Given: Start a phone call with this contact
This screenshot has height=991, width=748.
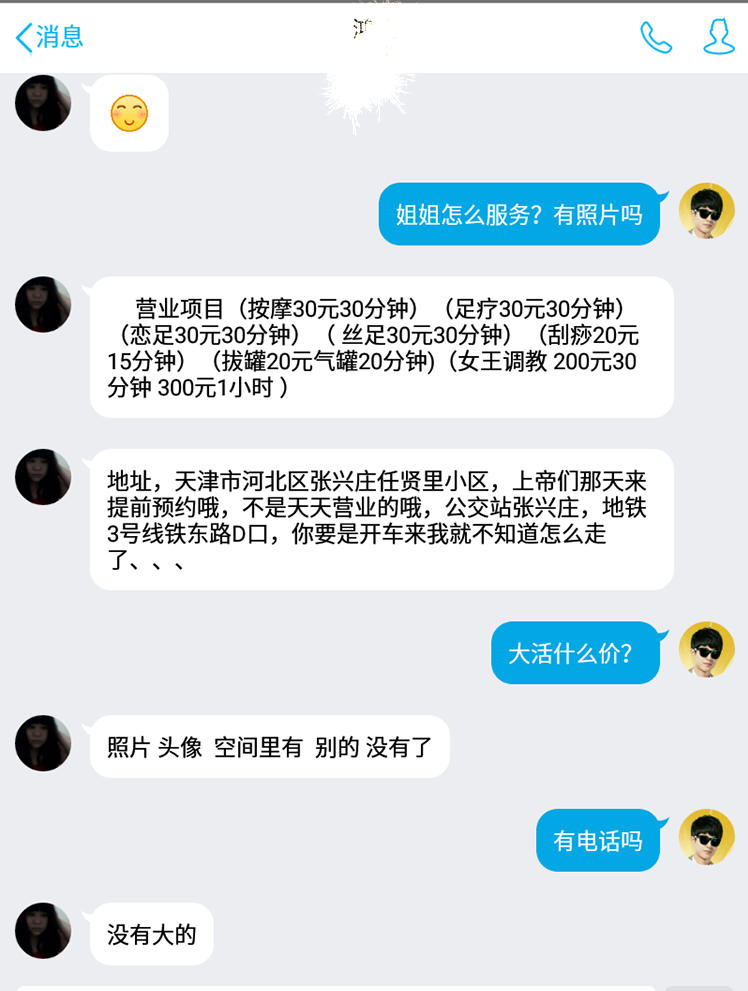Looking at the screenshot, I should click(x=656, y=38).
